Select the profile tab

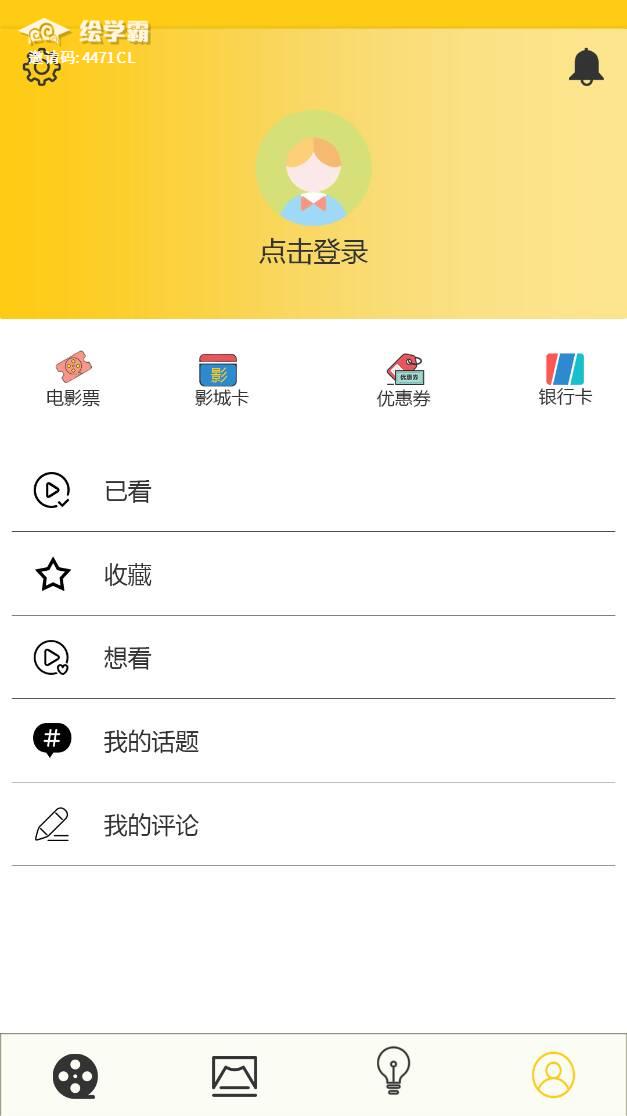pos(553,1075)
